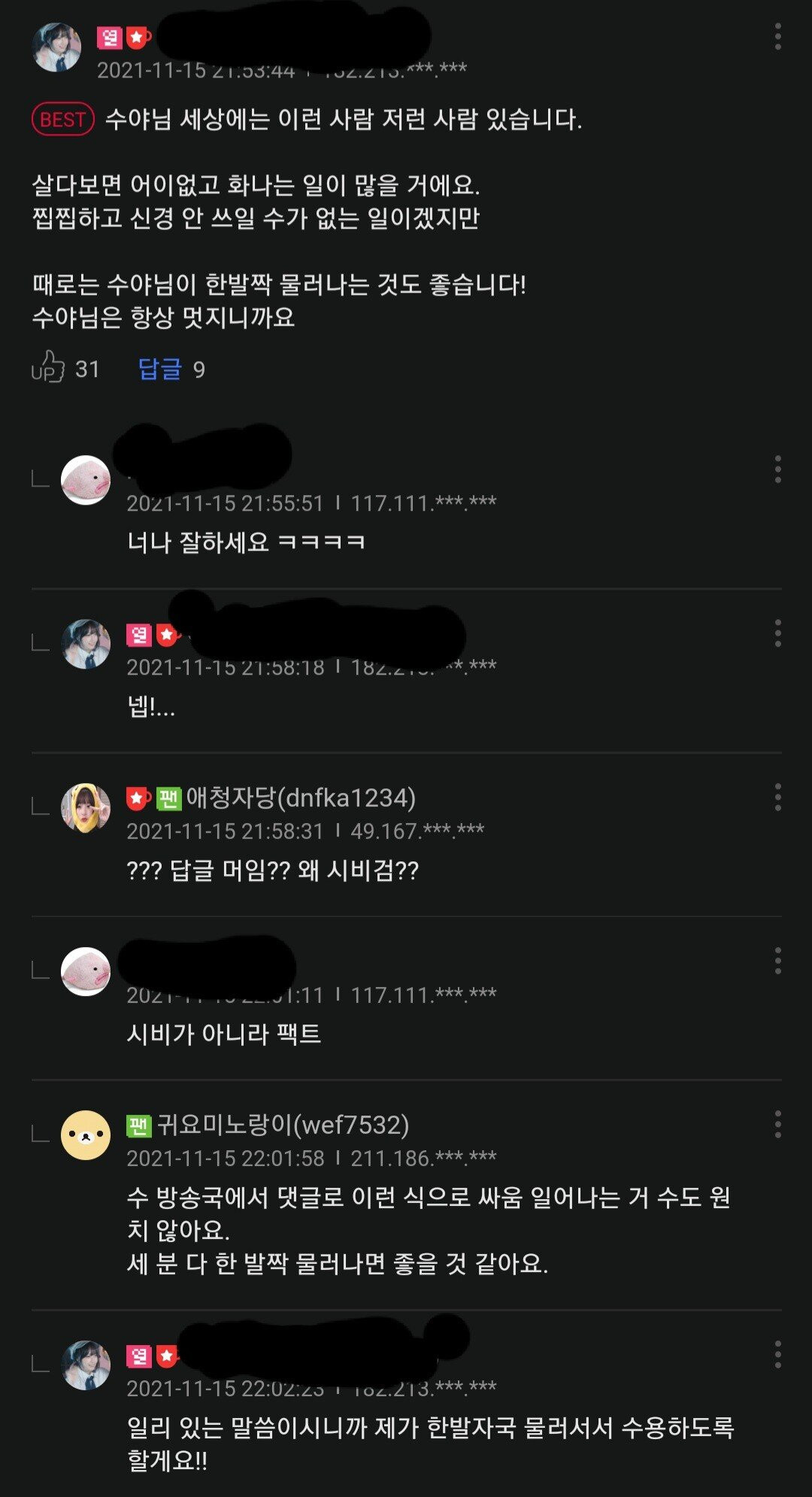
Task: Open the overflow menu on 애청자당's reply
Action: [x=777, y=797]
